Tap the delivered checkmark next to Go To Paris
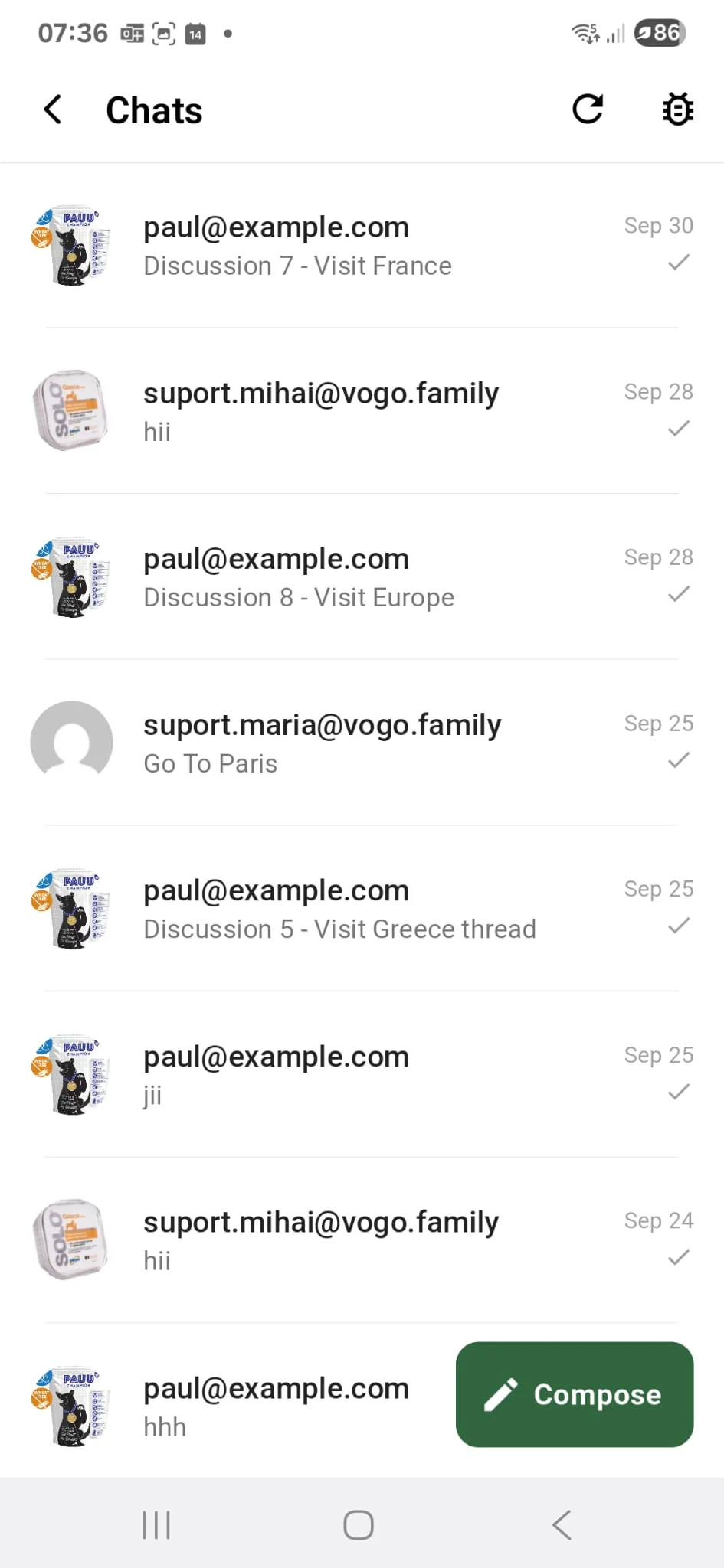This screenshot has height=1568, width=724. point(678,759)
